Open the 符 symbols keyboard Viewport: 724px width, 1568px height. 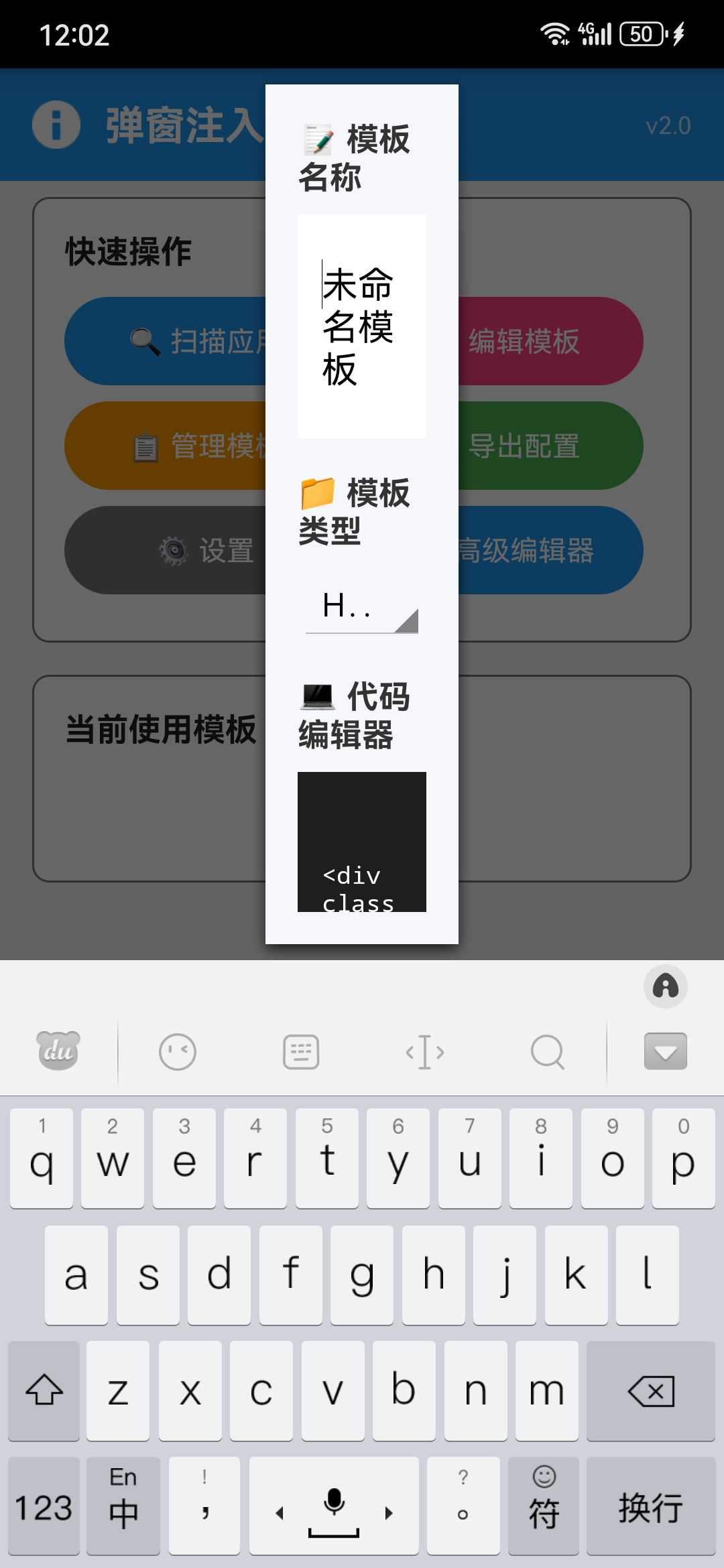544,1507
